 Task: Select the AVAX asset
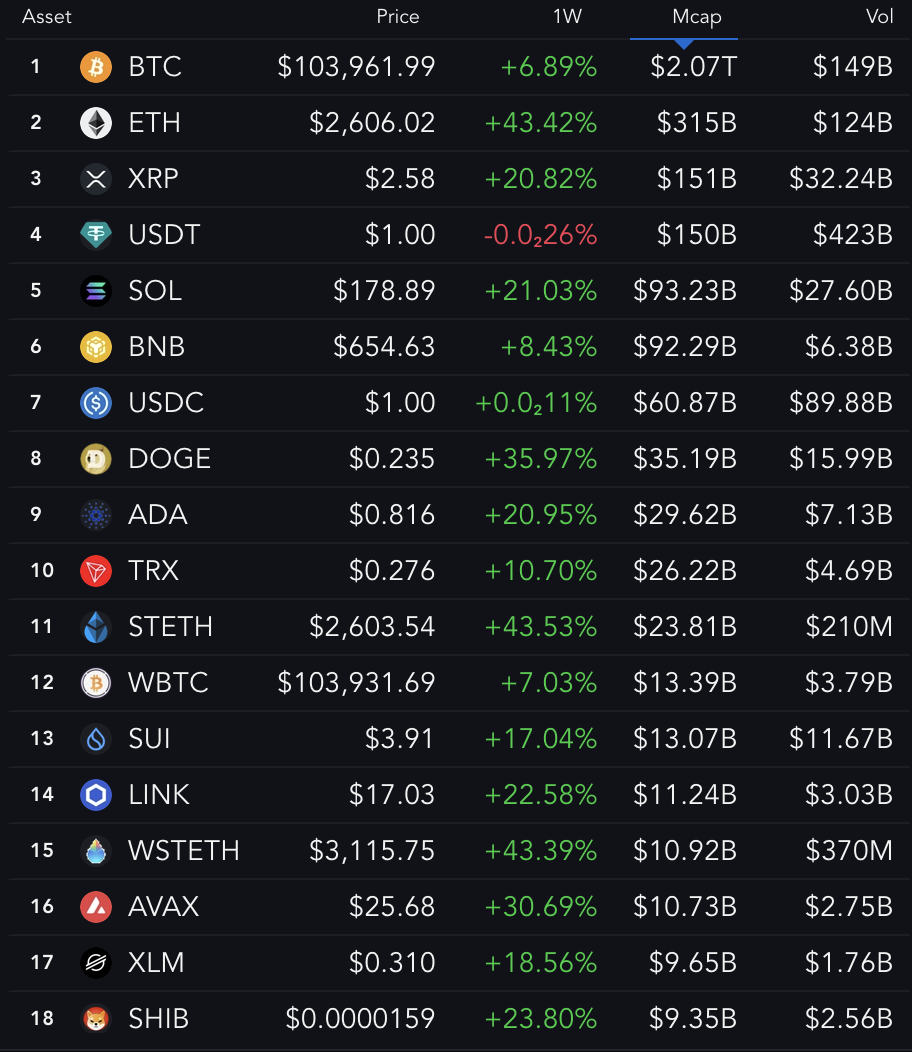pos(163,907)
